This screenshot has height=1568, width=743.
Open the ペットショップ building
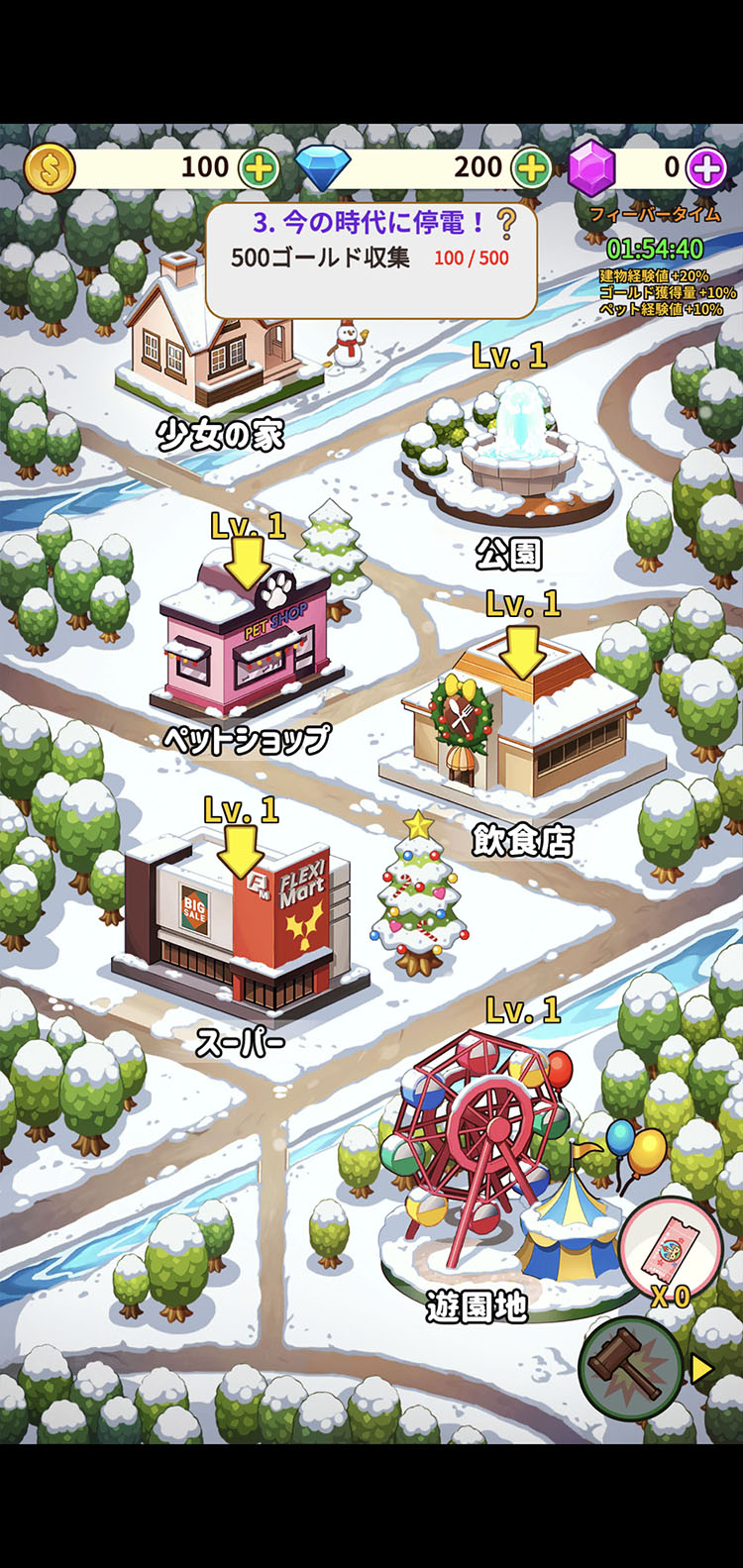tap(248, 634)
